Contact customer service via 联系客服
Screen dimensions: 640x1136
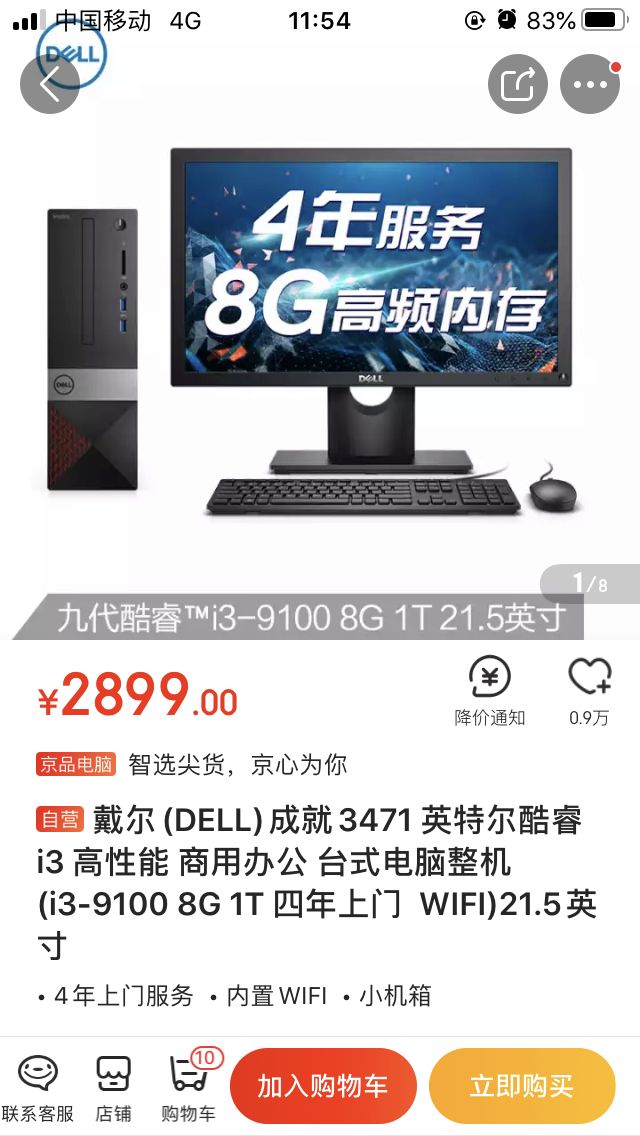[38, 1088]
